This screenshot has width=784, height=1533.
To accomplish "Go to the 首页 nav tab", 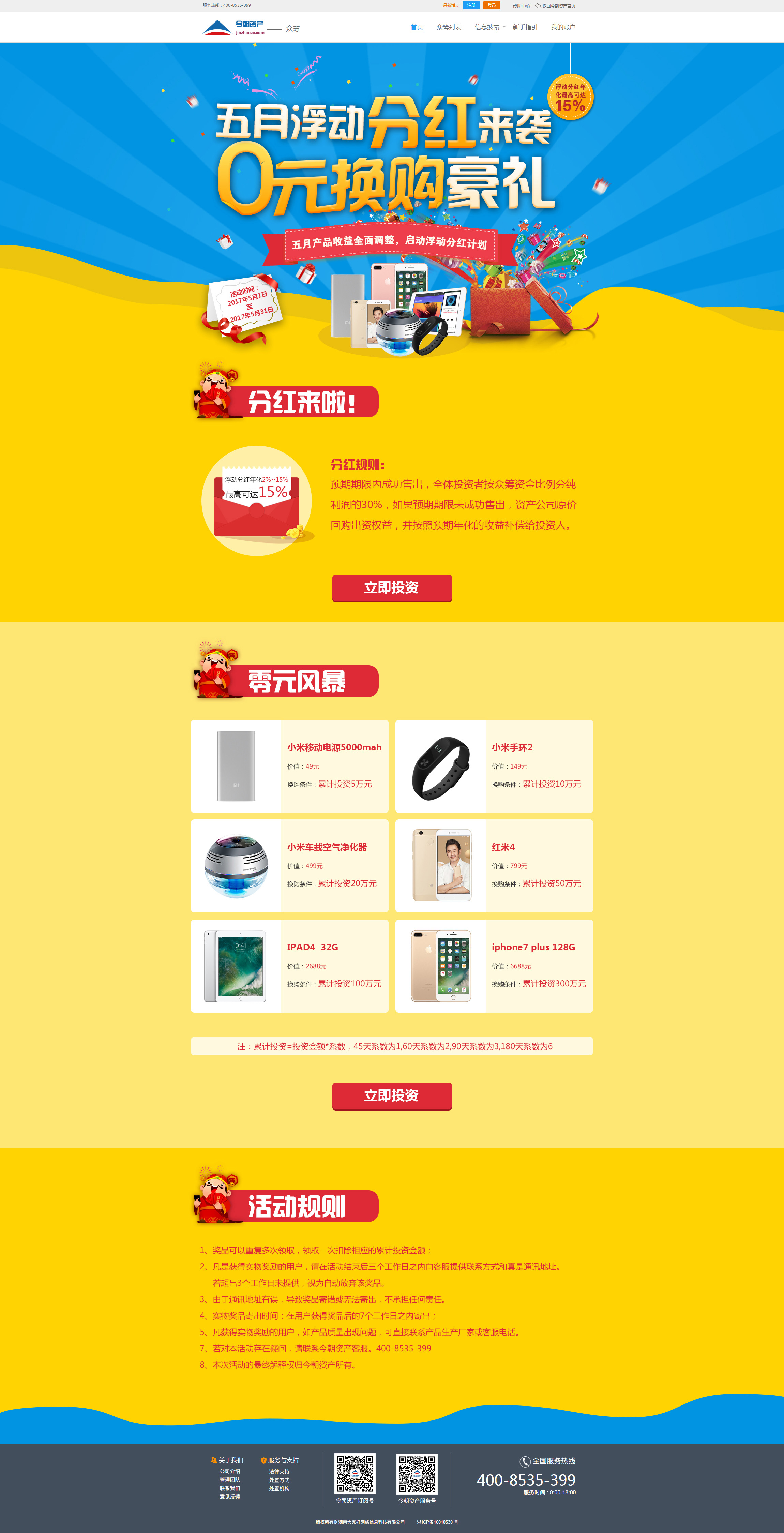I will pos(417,27).
